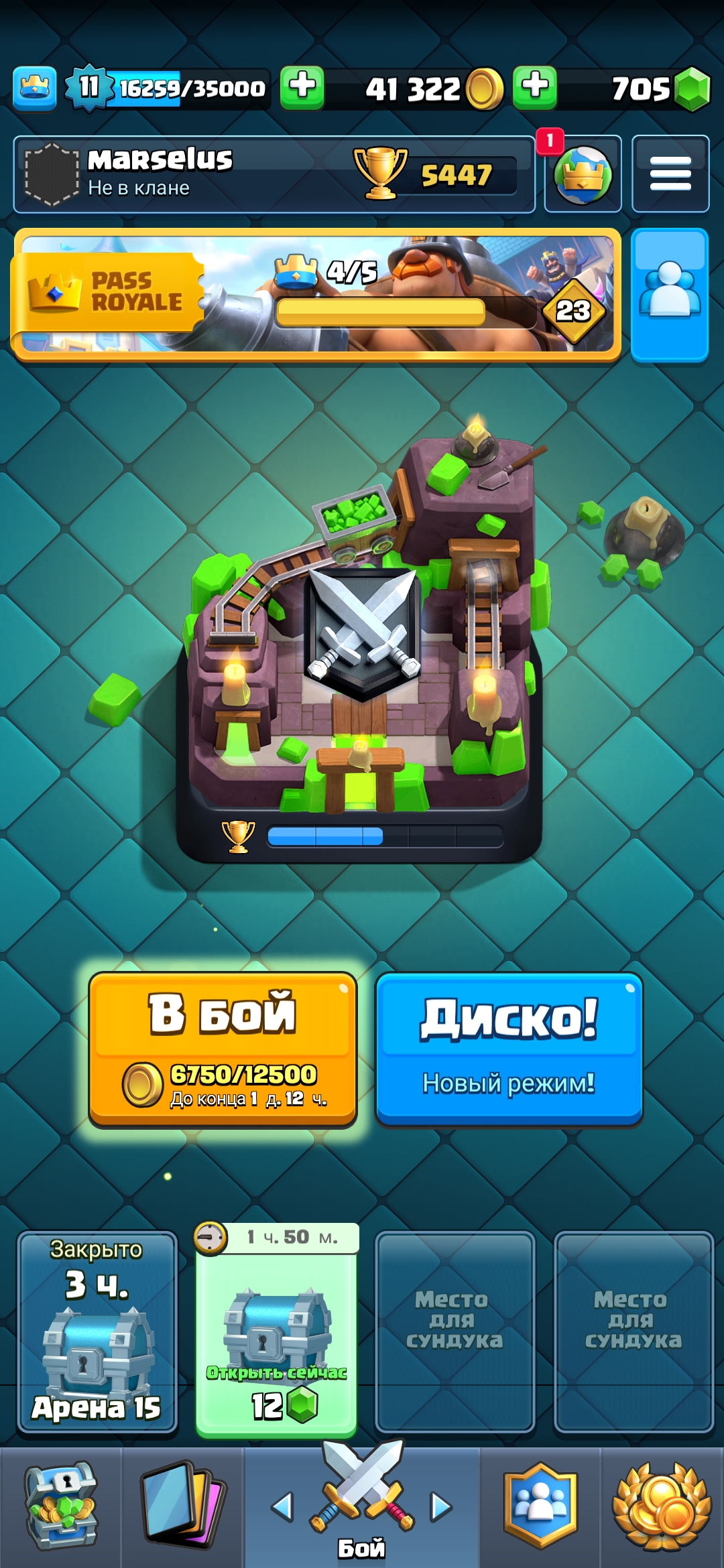Tap the blue crown icon at top left
Viewport: 724px width, 1568px height.
tap(34, 88)
